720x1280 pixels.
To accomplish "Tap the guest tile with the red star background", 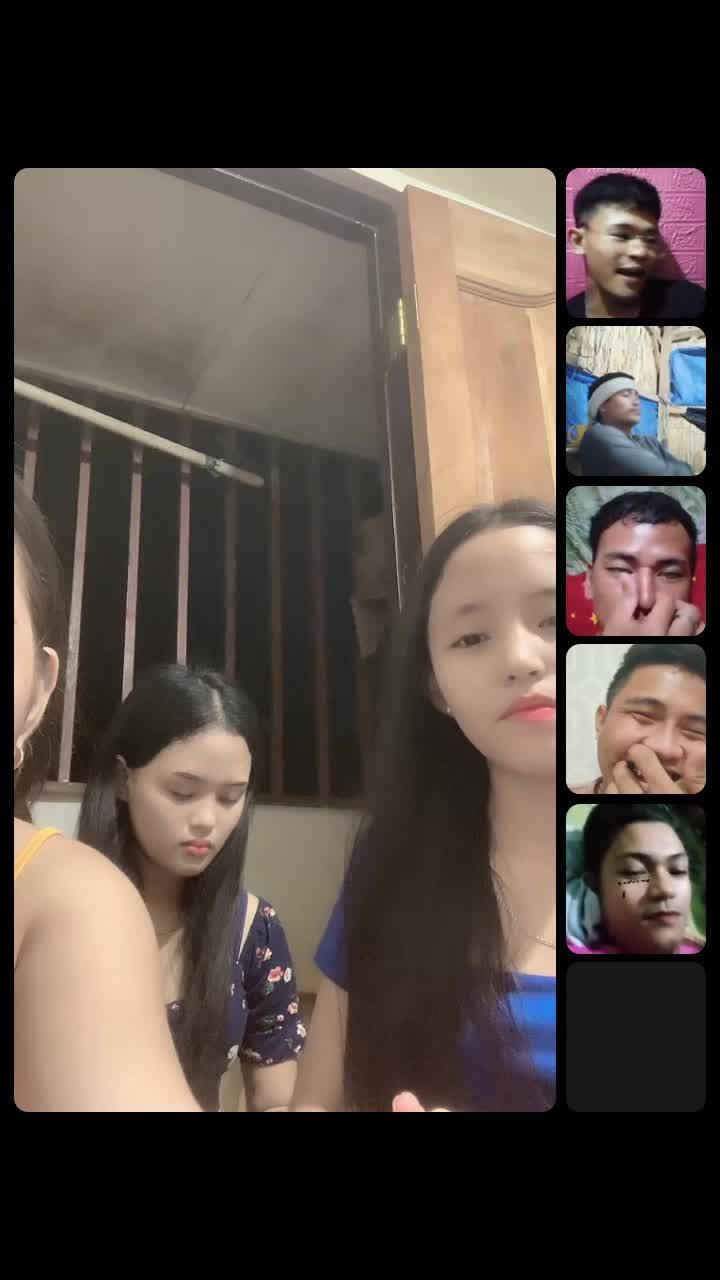I will pos(636,561).
